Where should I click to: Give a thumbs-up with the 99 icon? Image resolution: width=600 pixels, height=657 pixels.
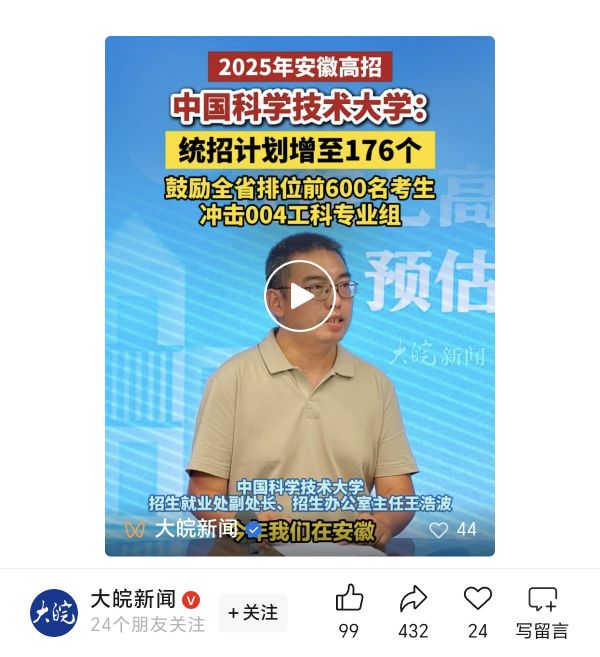coord(349,599)
